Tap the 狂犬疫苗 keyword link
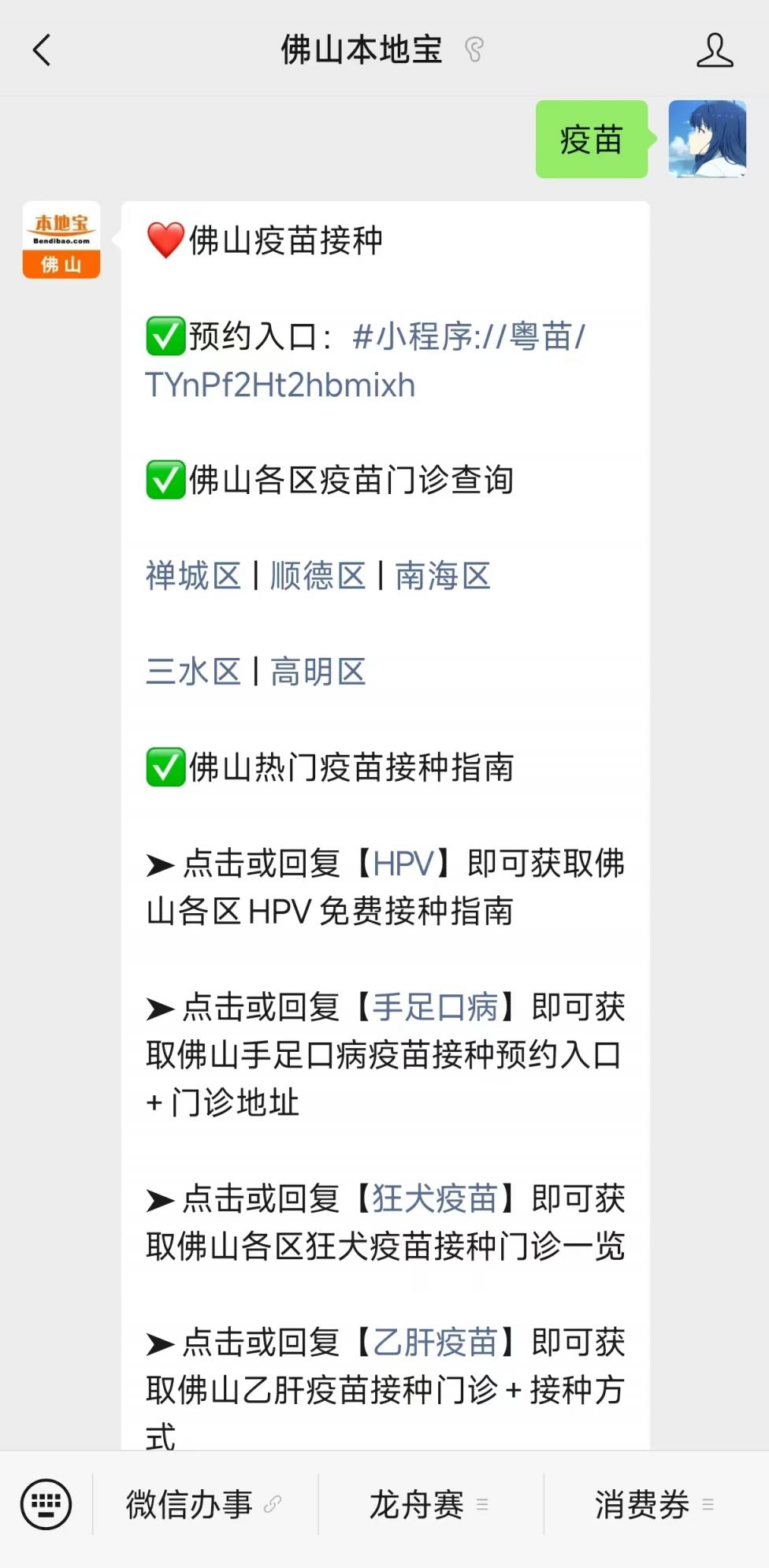This screenshot has height=1568, width=769. (435, 1199)
